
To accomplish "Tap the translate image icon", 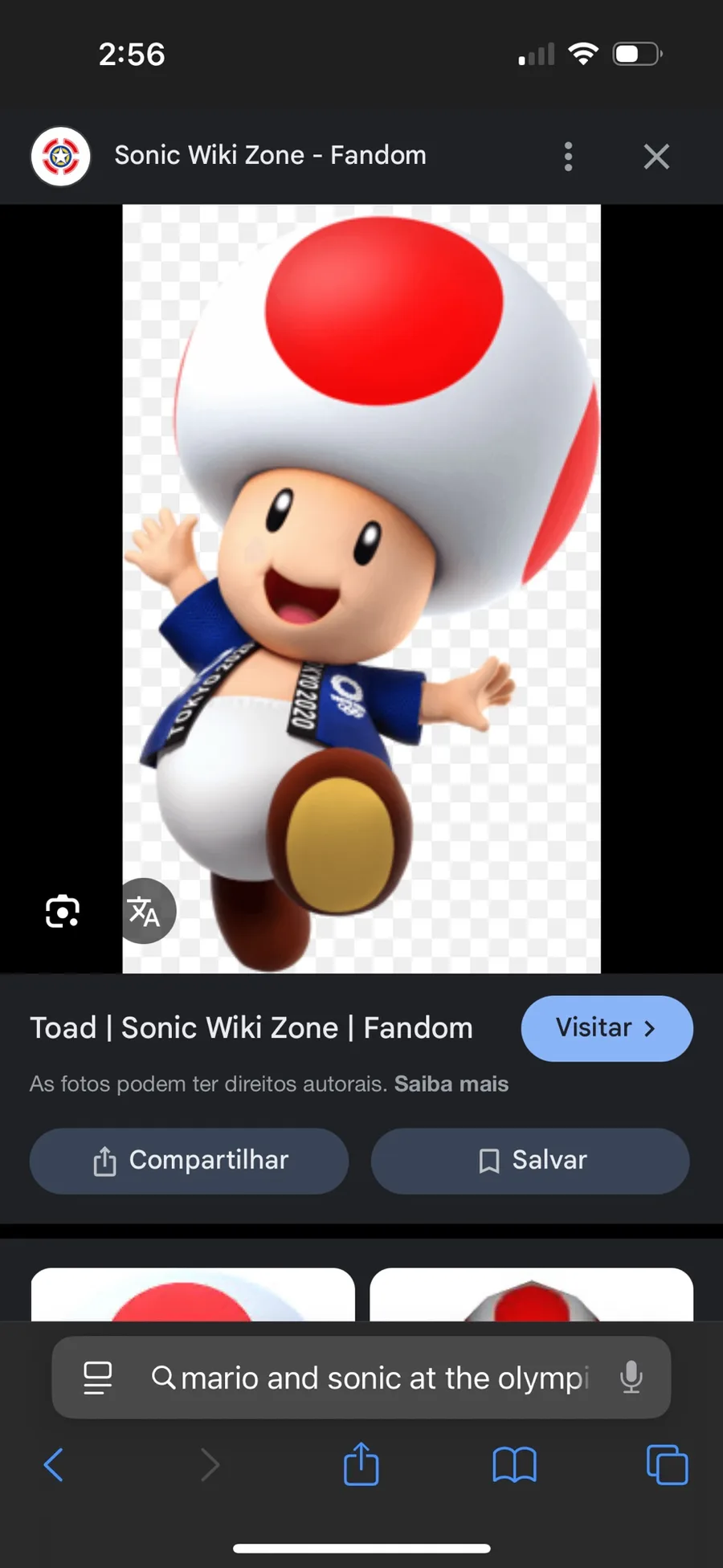I will coord(145,911).
